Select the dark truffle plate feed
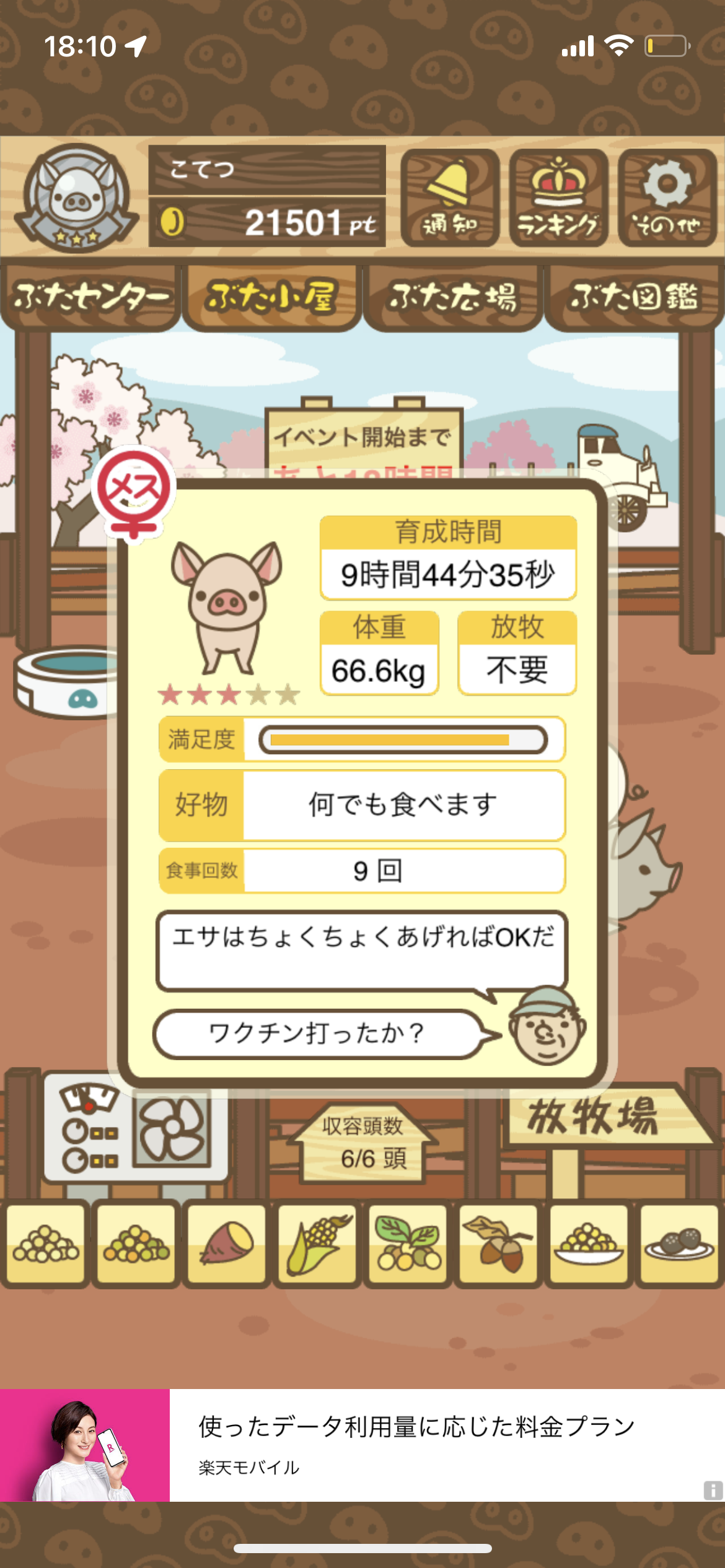Image resolution: width=725 pixels, height=1568 pixels. (x=679, y=1244)
